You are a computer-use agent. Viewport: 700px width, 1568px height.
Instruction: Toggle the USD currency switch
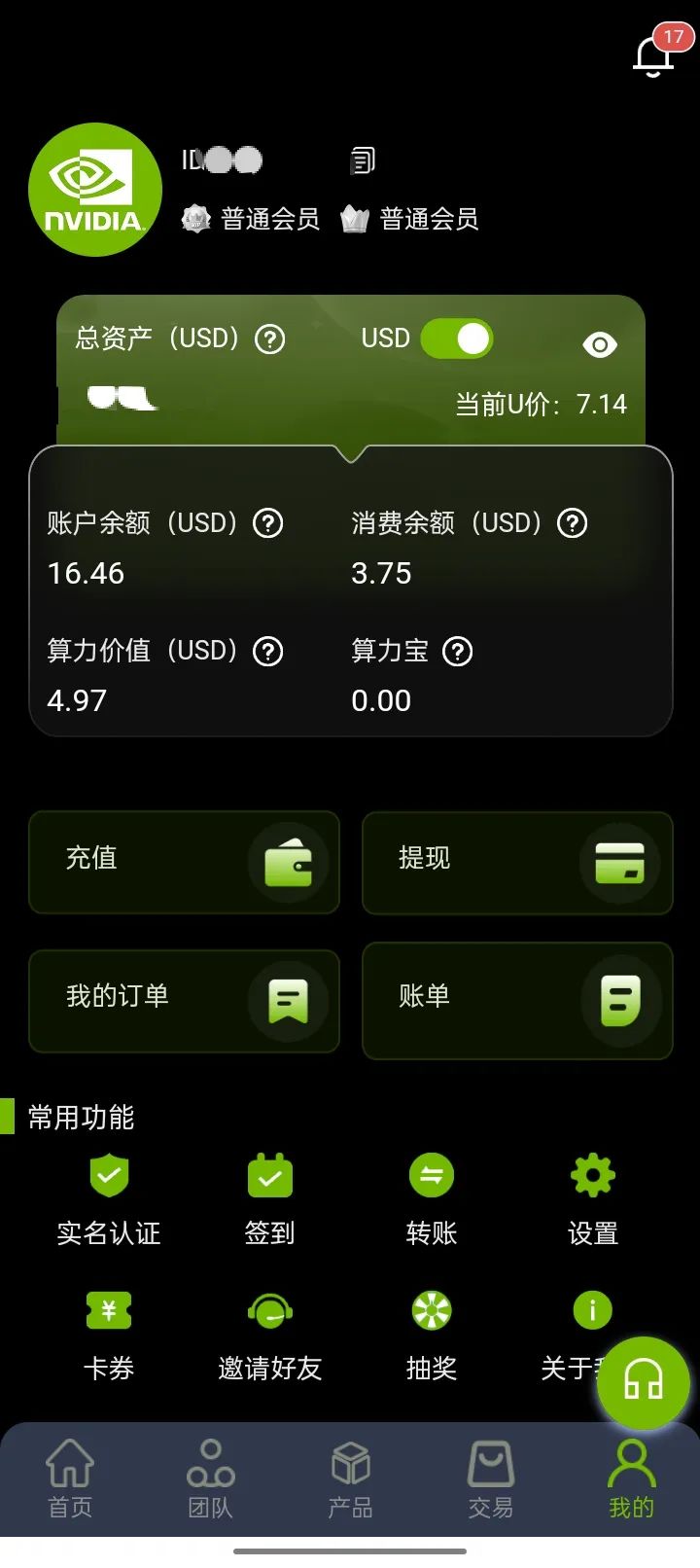[457, 338]
